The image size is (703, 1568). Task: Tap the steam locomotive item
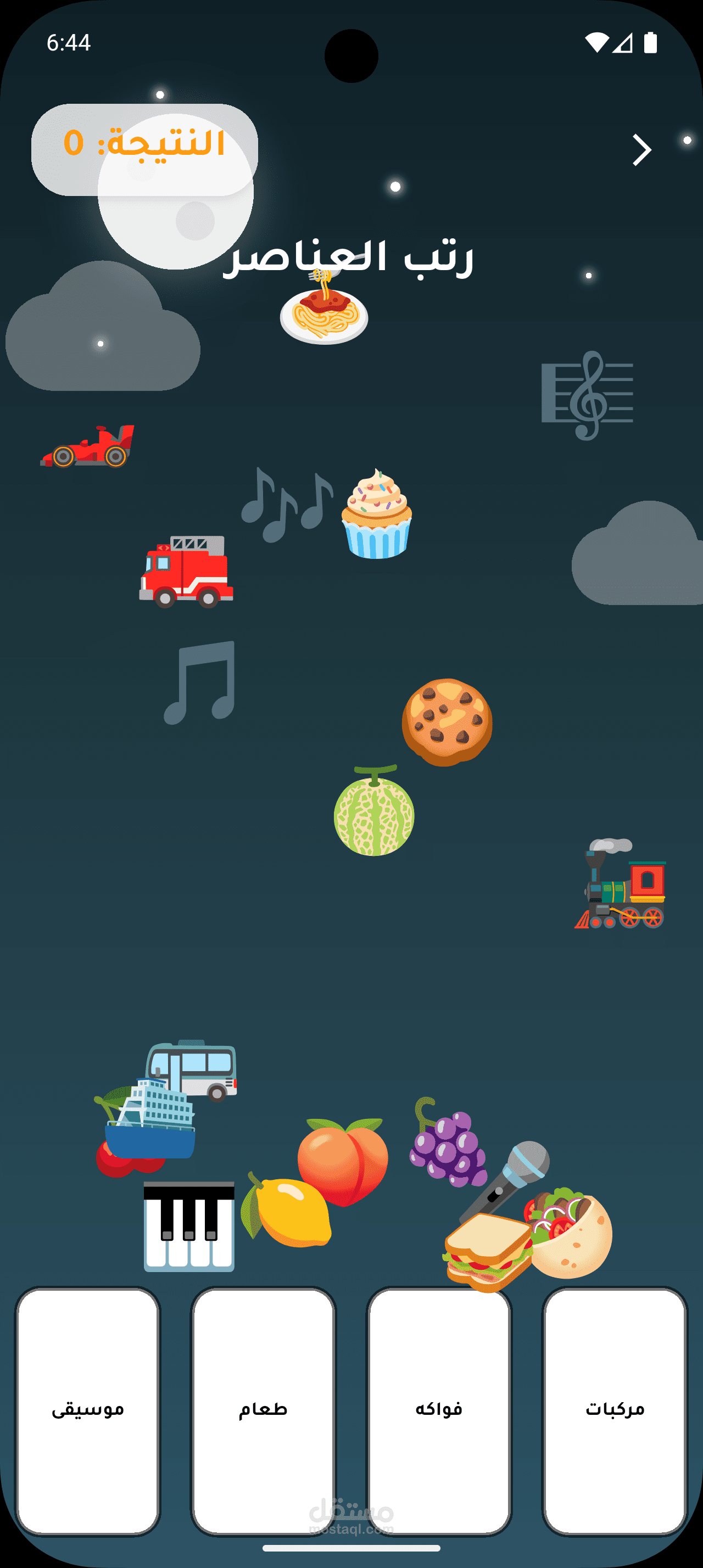620,884
